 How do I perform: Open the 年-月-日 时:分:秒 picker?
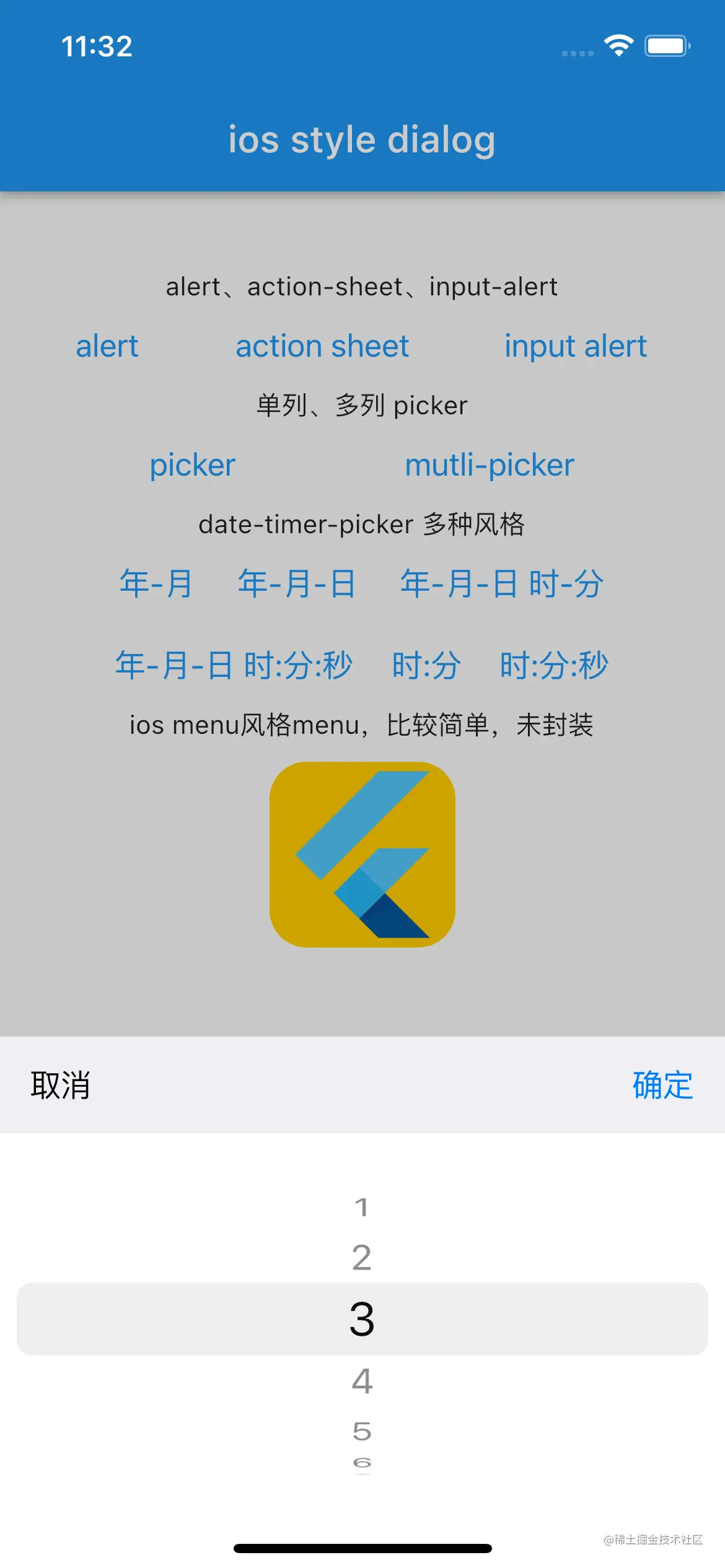[x=234, y=666]
